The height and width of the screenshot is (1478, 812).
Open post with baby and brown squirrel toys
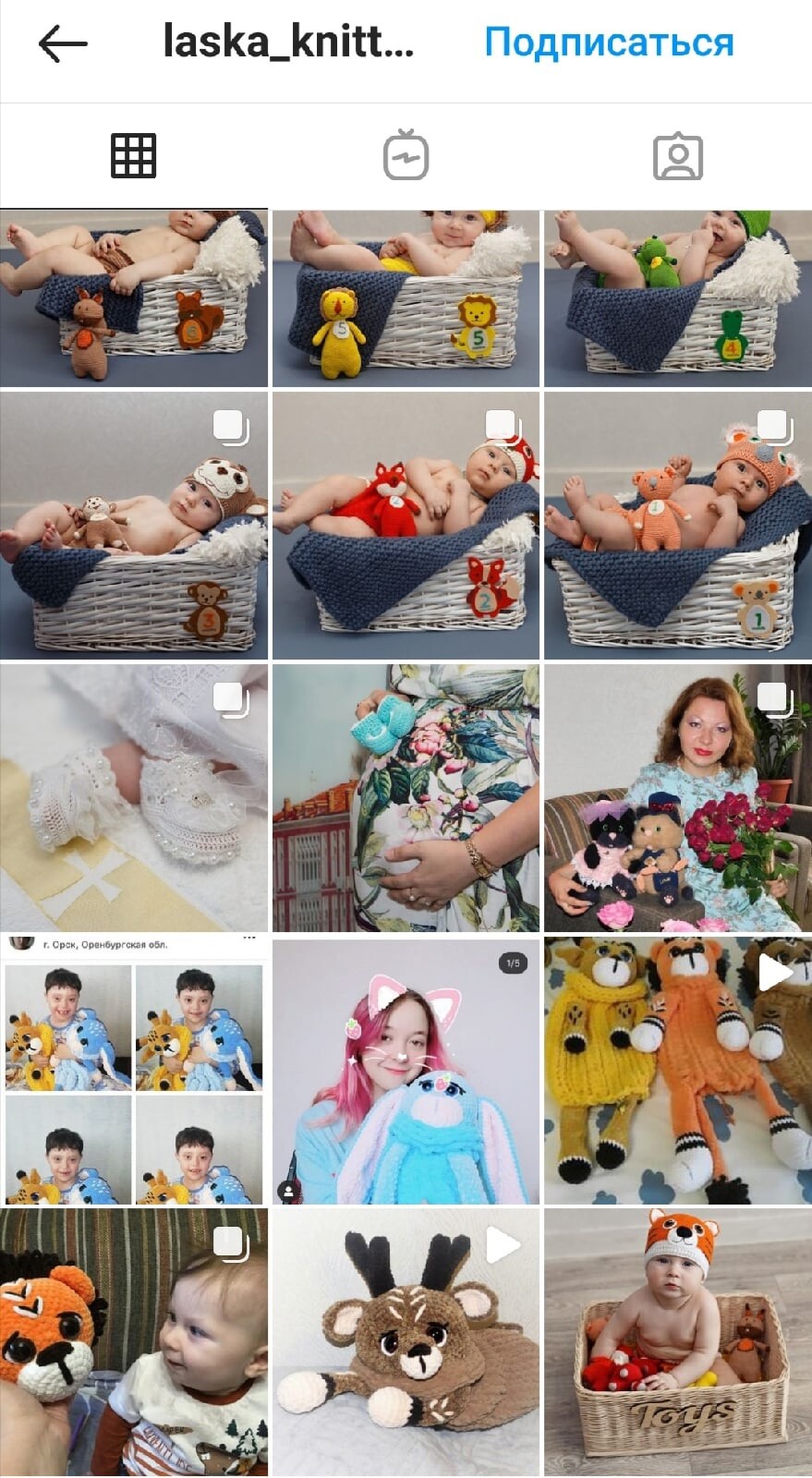[134, 297]
